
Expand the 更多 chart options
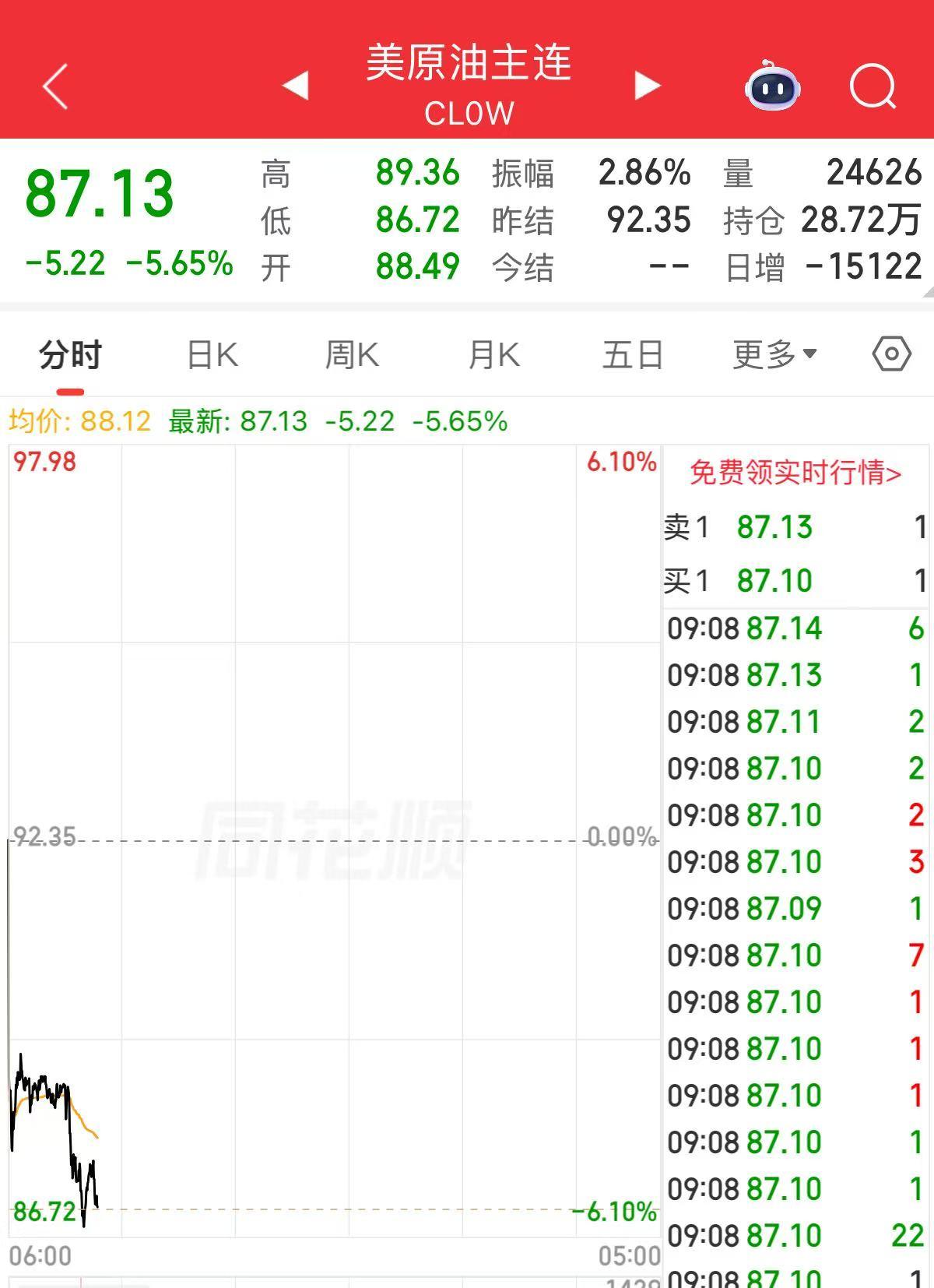pyautogui.click(x=774, y=355)
